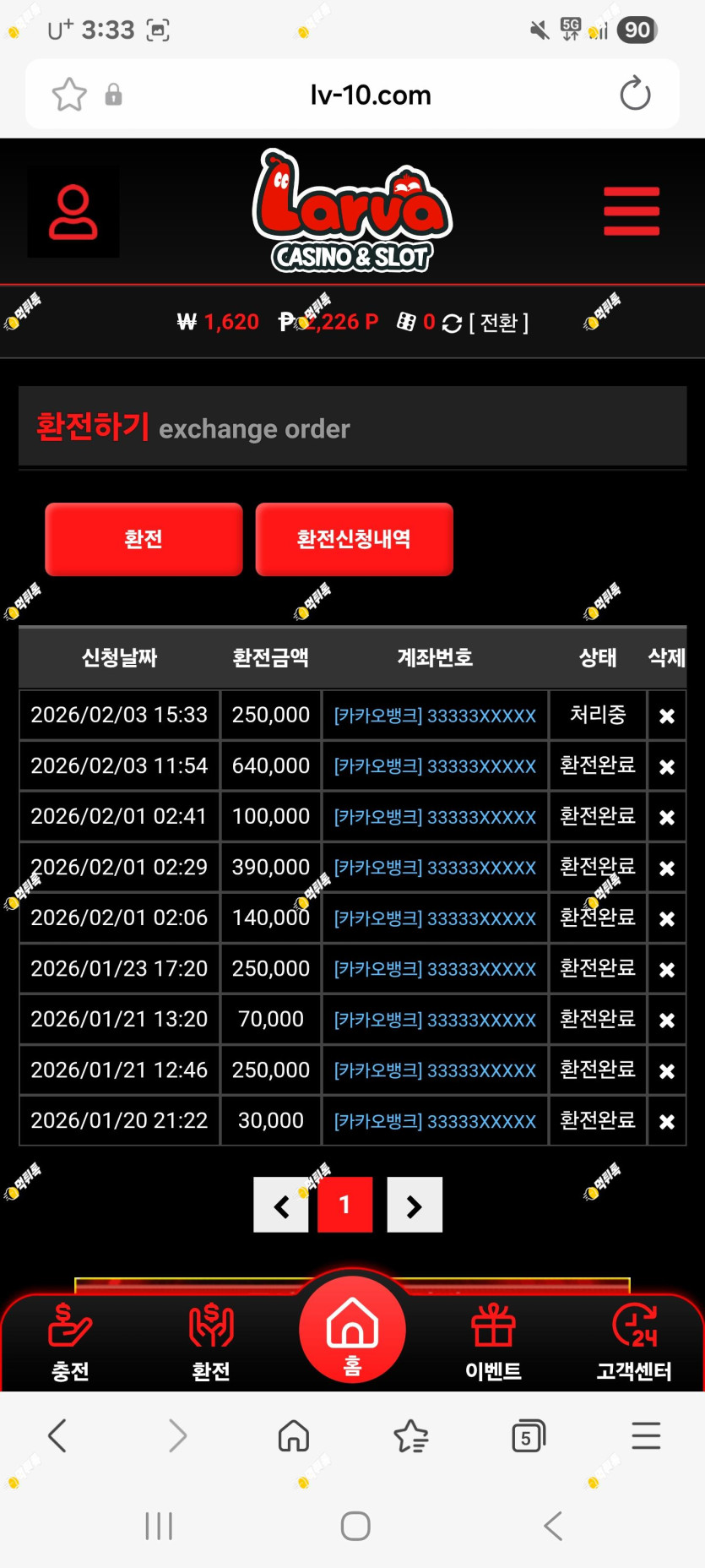This screenshot has height=1568, width=705.
Task: Bookmark this page with the star icon
Action: pos(69,94)
